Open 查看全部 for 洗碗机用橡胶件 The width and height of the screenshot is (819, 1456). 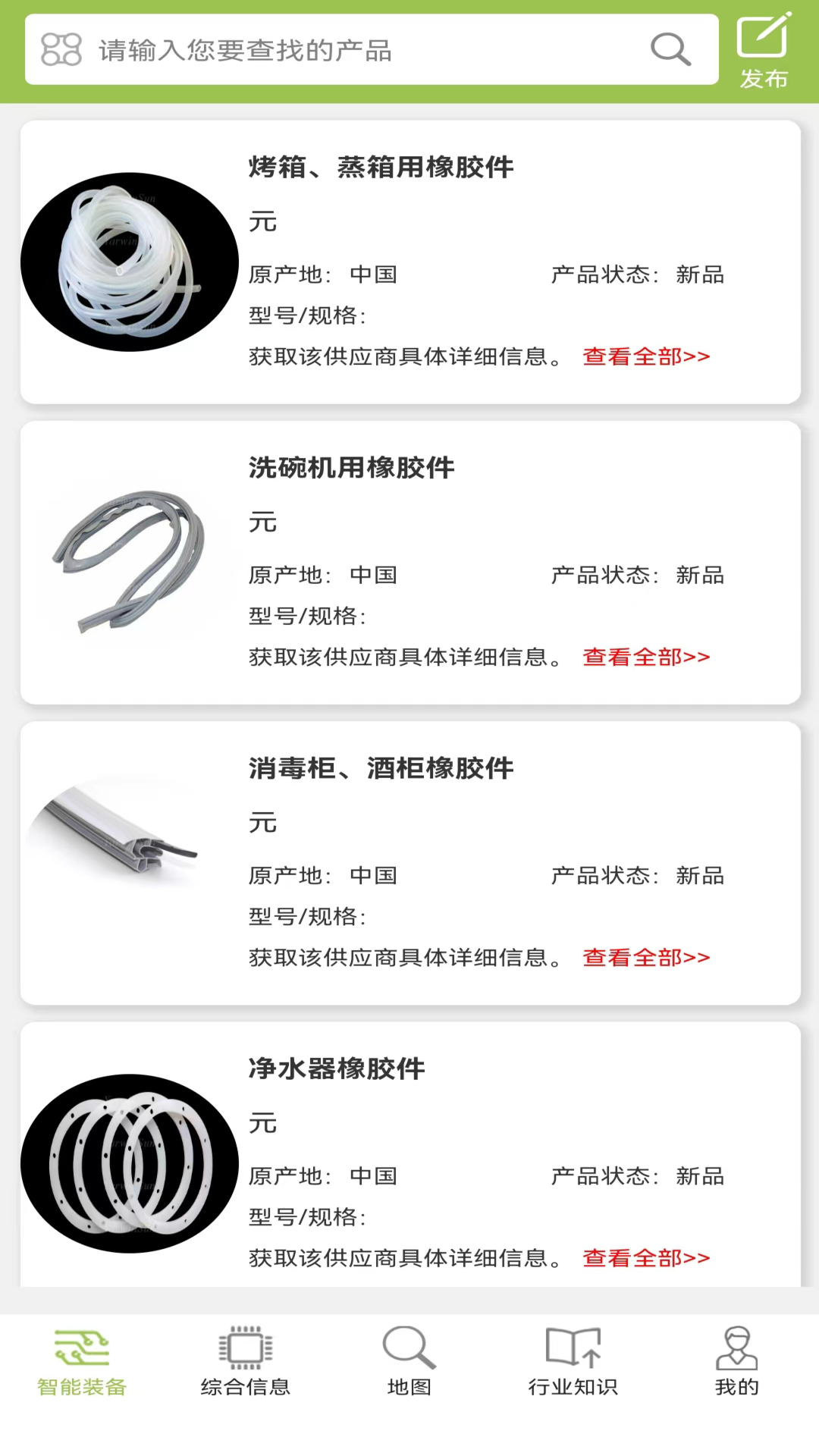point(645,657)
